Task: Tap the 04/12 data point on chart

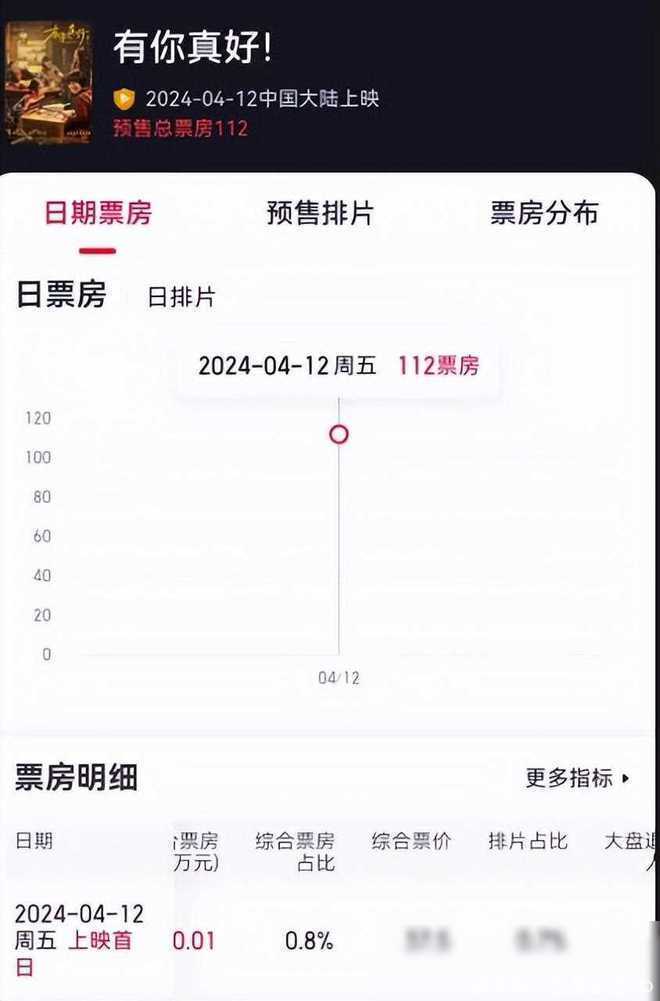Action: click(x=339, y=434)
